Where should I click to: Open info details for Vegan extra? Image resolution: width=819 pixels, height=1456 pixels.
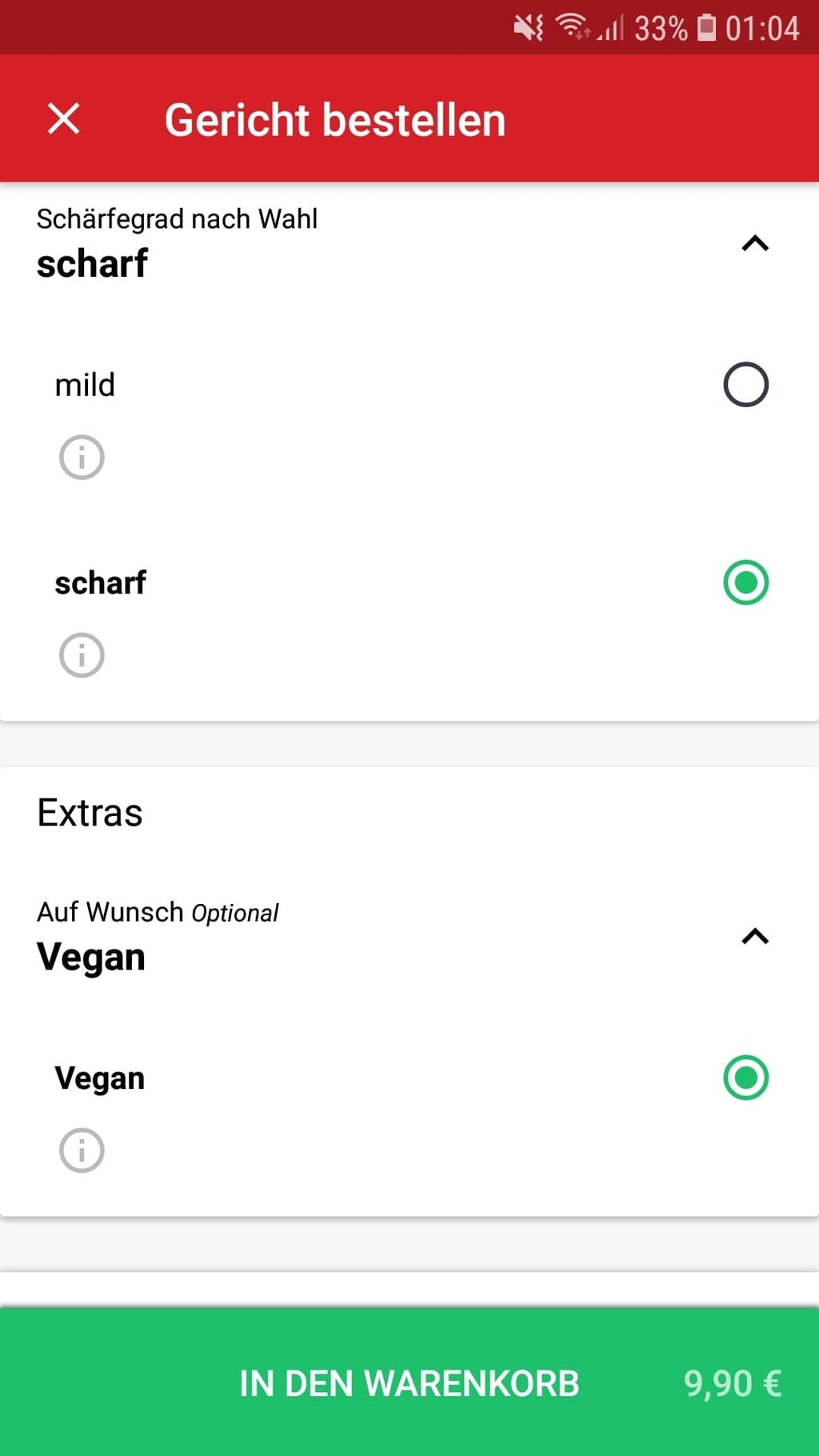click(x=81, y=1150)
